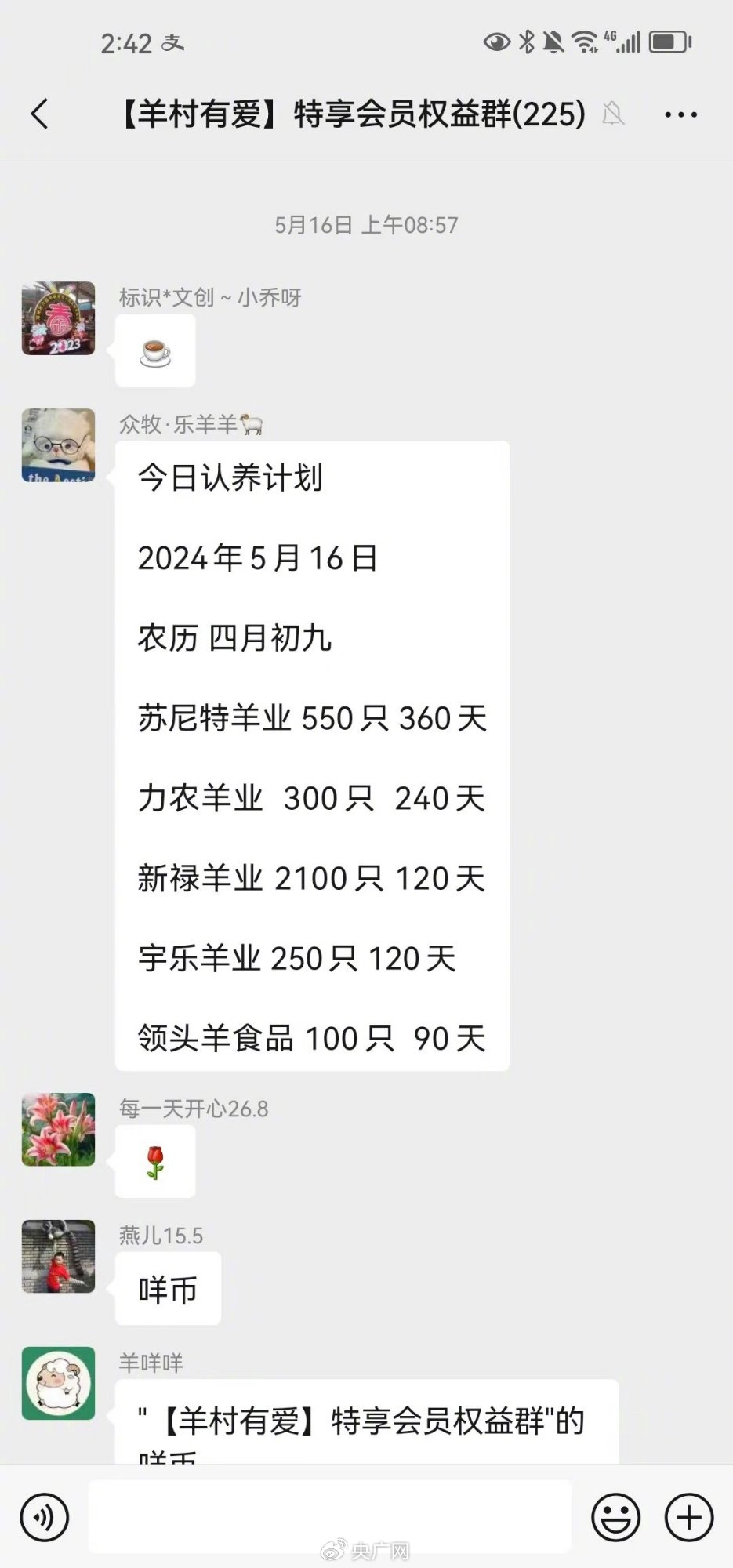Open 众牧·乐羊羊's avatar profile

[58, 445]
